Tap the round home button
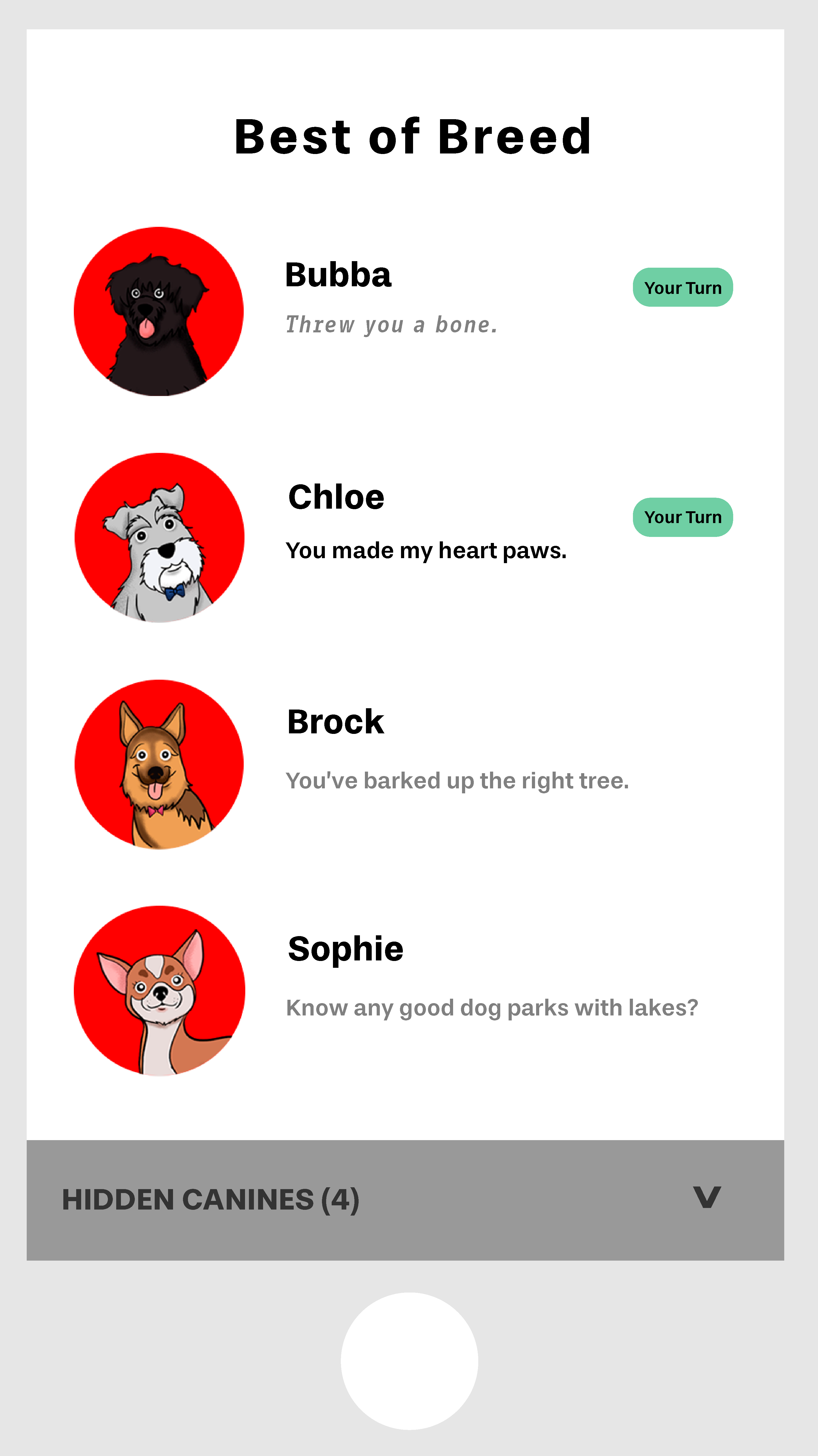This screenshot has height=1456, width=818. pyautogui.click(x=410, y=1361)
